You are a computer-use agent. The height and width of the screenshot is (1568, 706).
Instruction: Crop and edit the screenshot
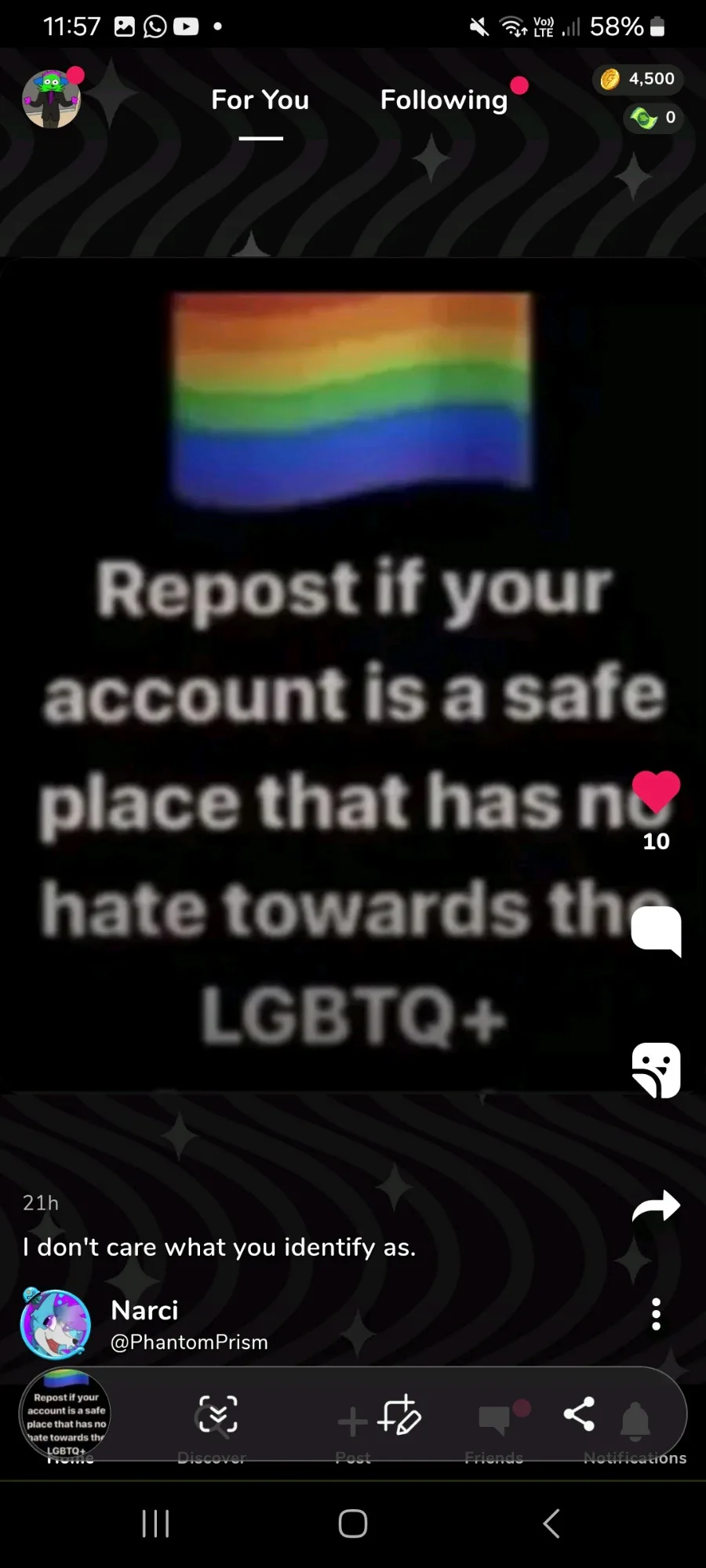[x=399, y=1414]
